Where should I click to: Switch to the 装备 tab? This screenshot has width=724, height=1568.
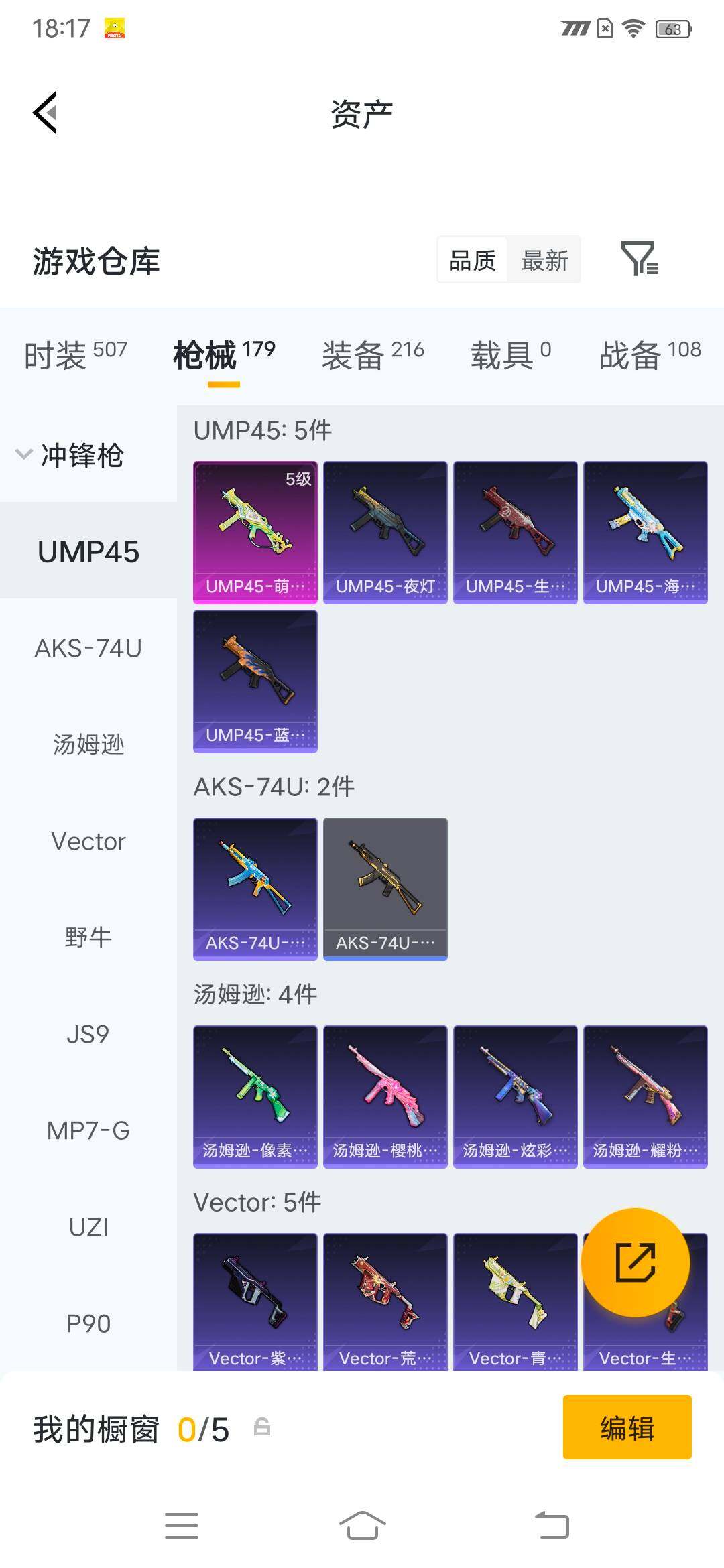pos(373,354)
